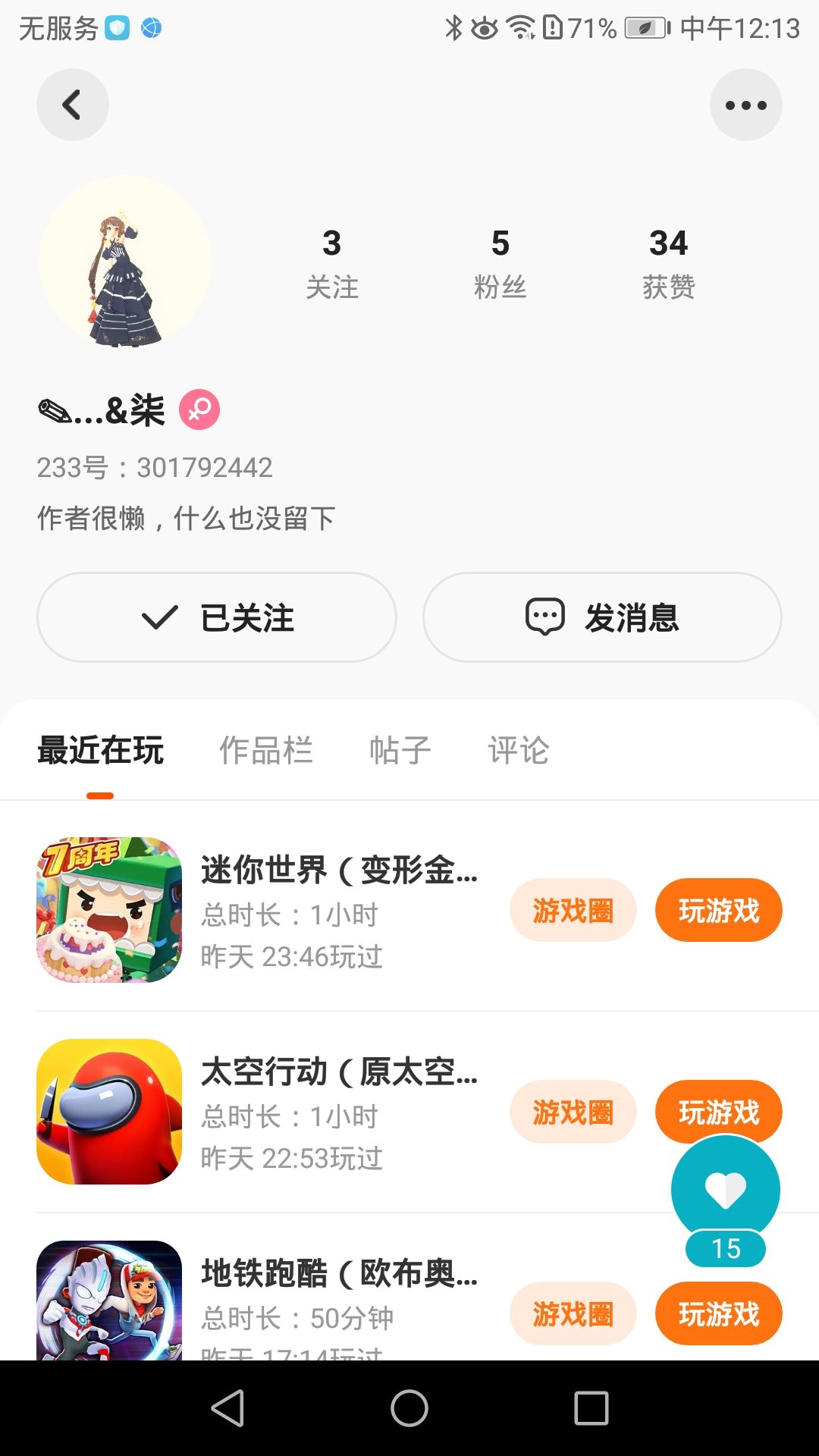Send a message via 发消息
The image size is (819, 1456).
click(602, 617)
